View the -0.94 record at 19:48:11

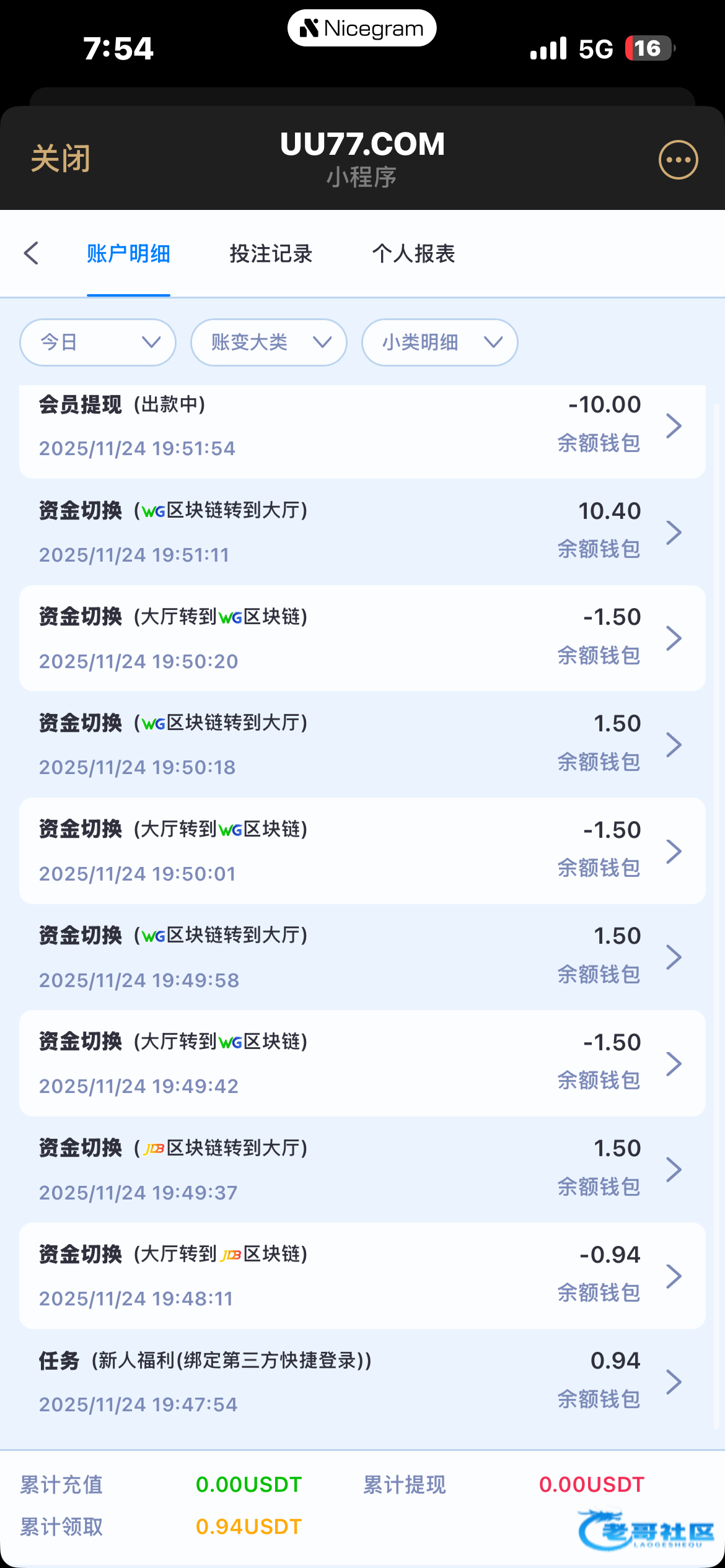pyautogui.click(x=362, y=1276)
